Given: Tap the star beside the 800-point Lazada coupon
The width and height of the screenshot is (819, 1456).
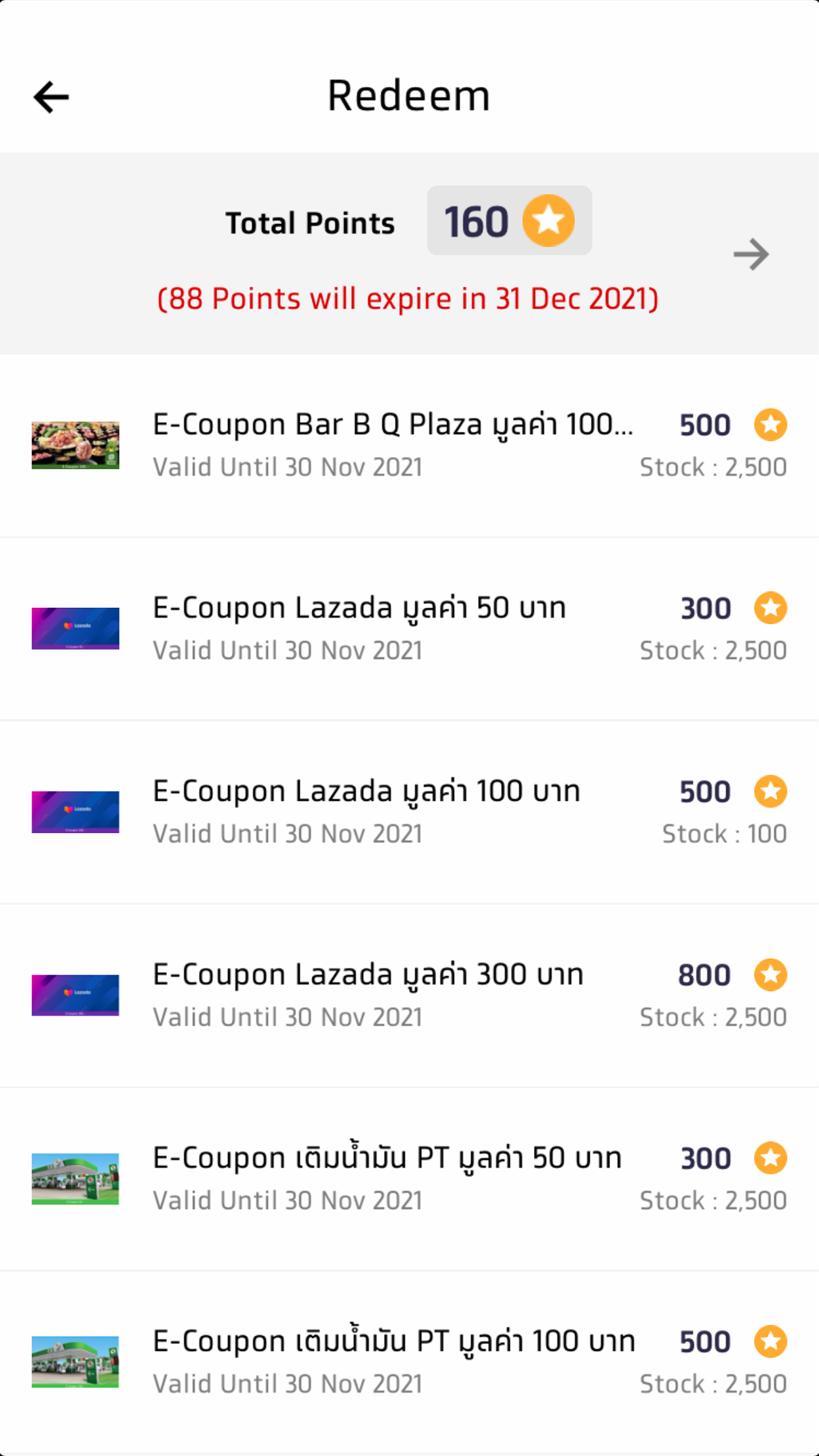Looking at the screenshot, I should click(770, 975).
